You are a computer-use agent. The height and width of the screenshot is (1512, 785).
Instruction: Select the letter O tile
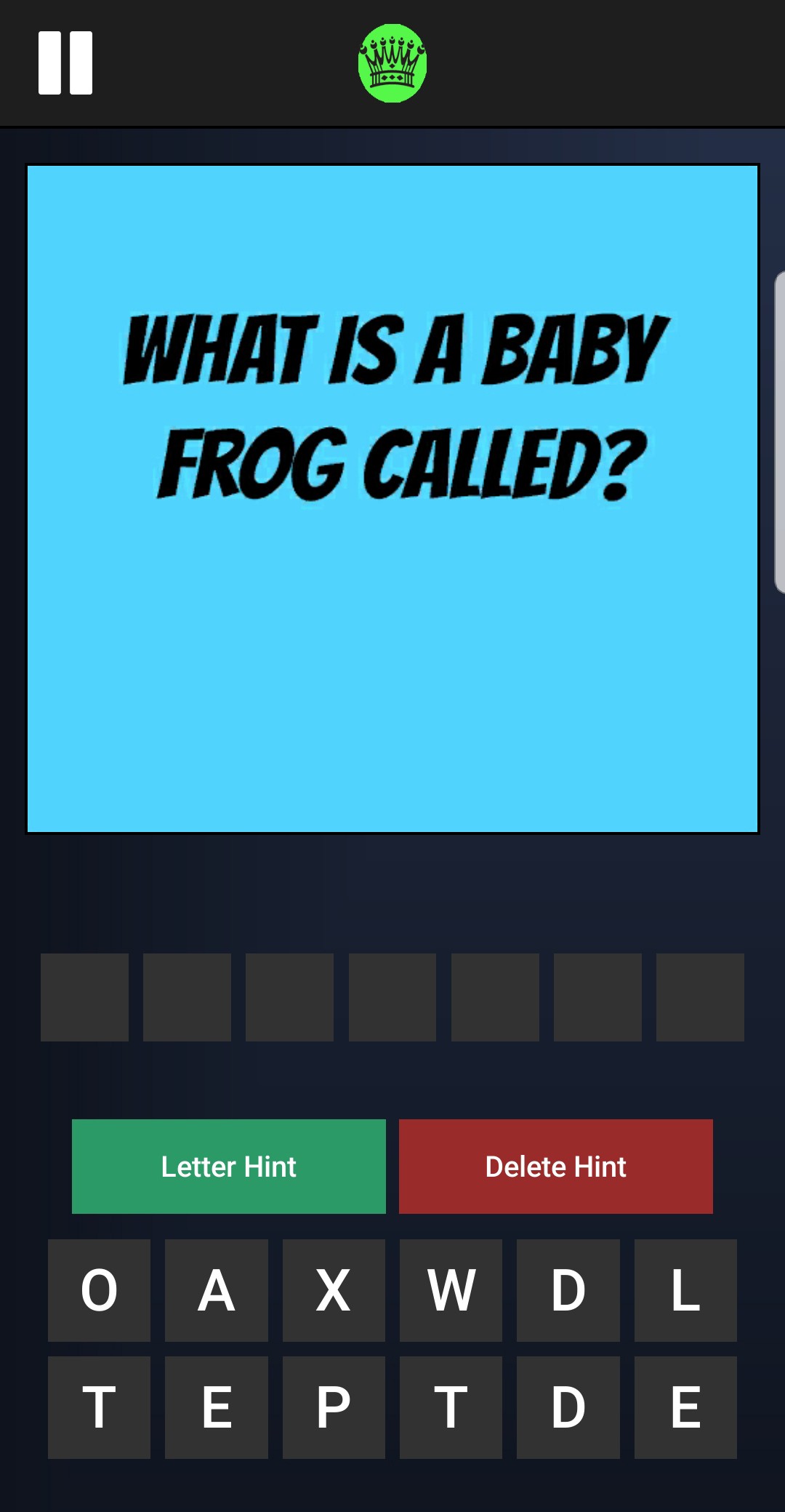(99, 1290)
